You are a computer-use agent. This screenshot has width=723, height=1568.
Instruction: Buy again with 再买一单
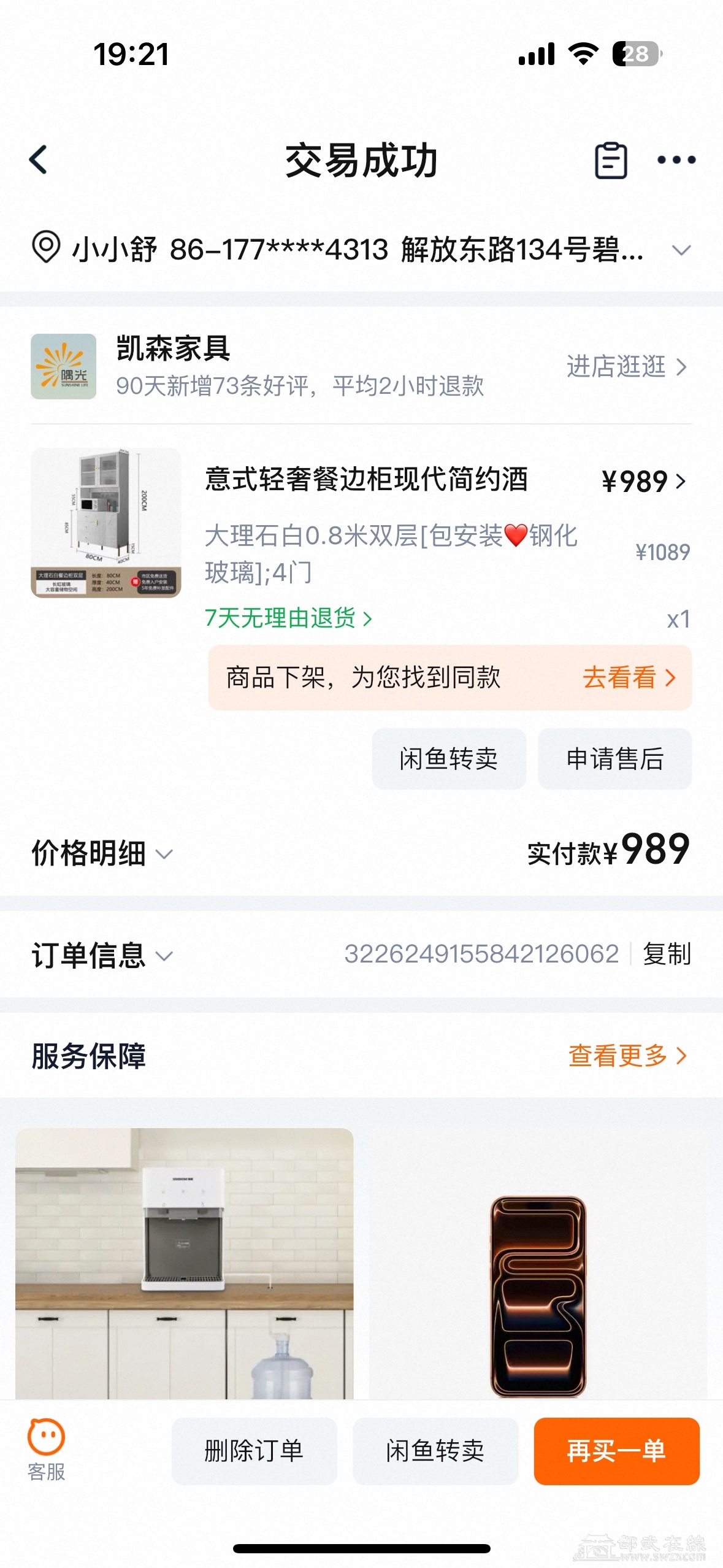pyautogui.click(x=616, y=1451)
